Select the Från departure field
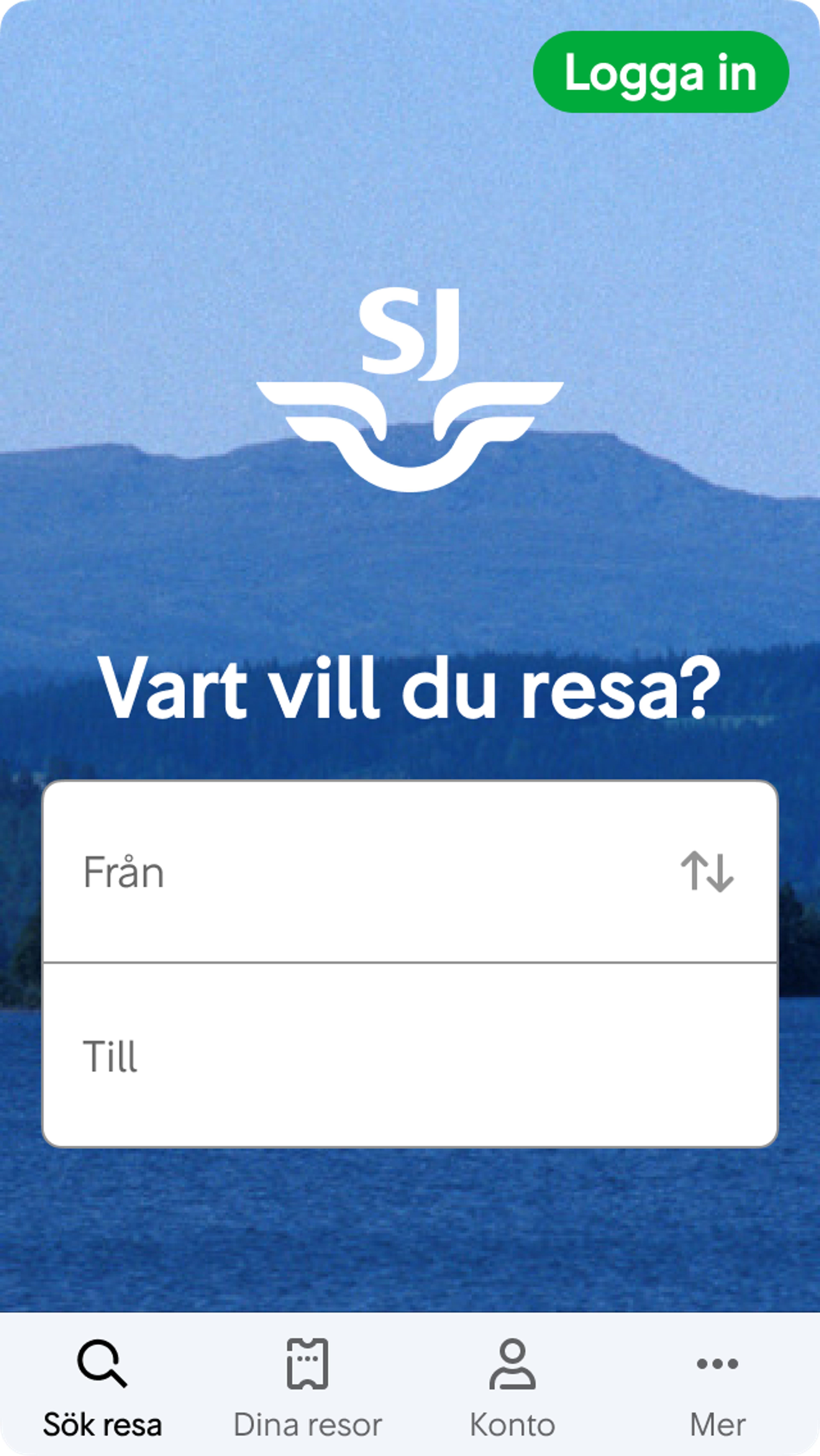 pyautogui.click(x=362, y=872)
